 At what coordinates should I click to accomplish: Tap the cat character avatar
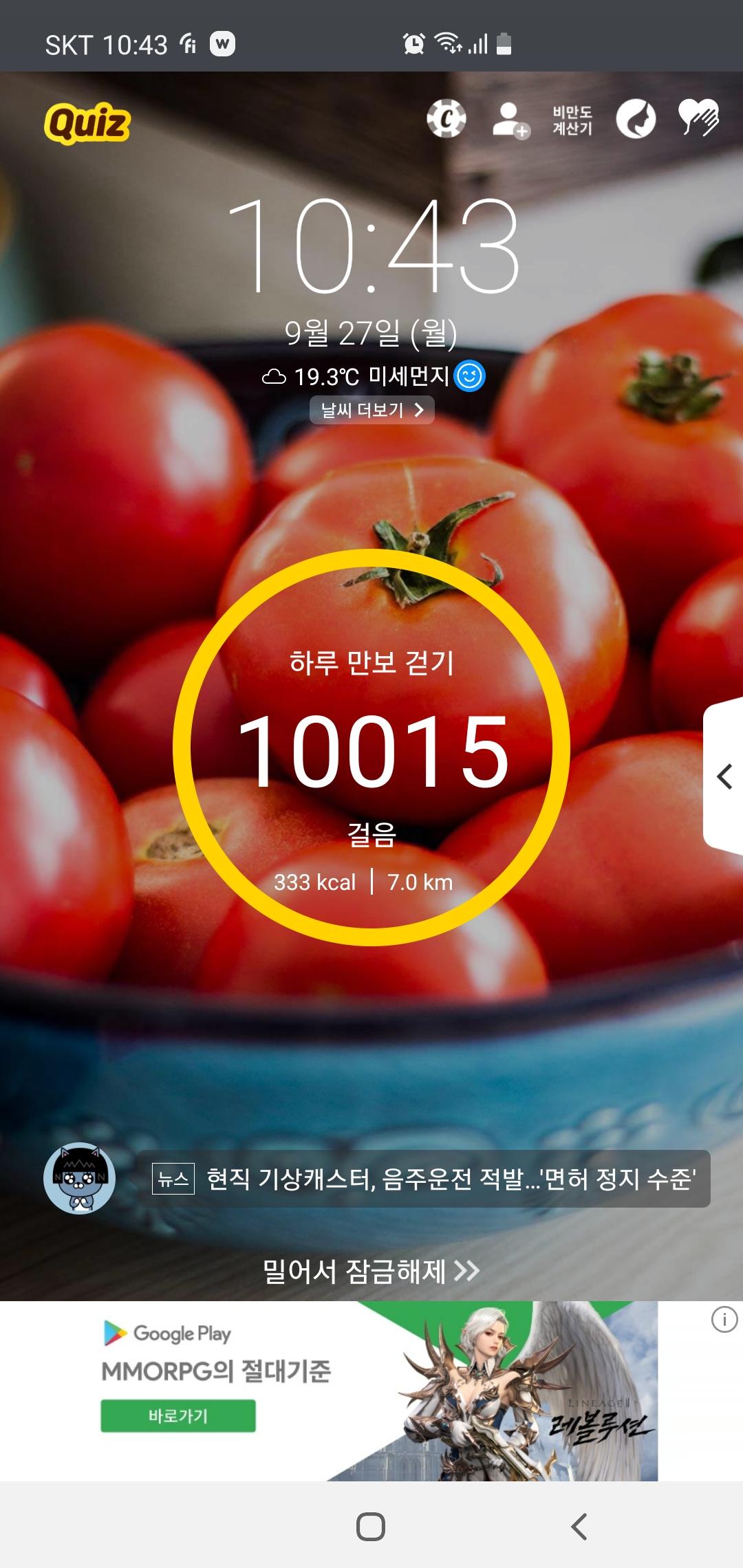79,1179
